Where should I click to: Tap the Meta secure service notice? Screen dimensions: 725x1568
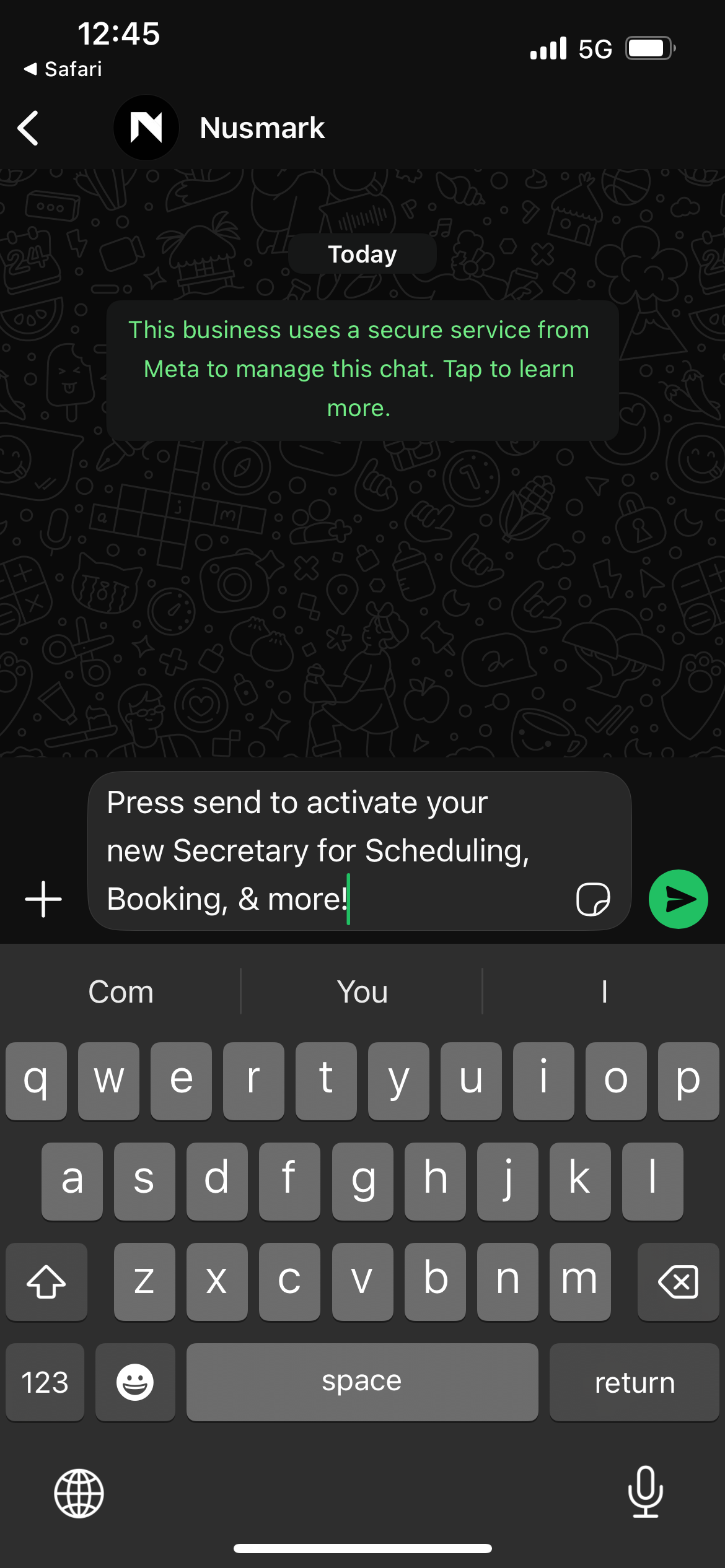(362, 370)
